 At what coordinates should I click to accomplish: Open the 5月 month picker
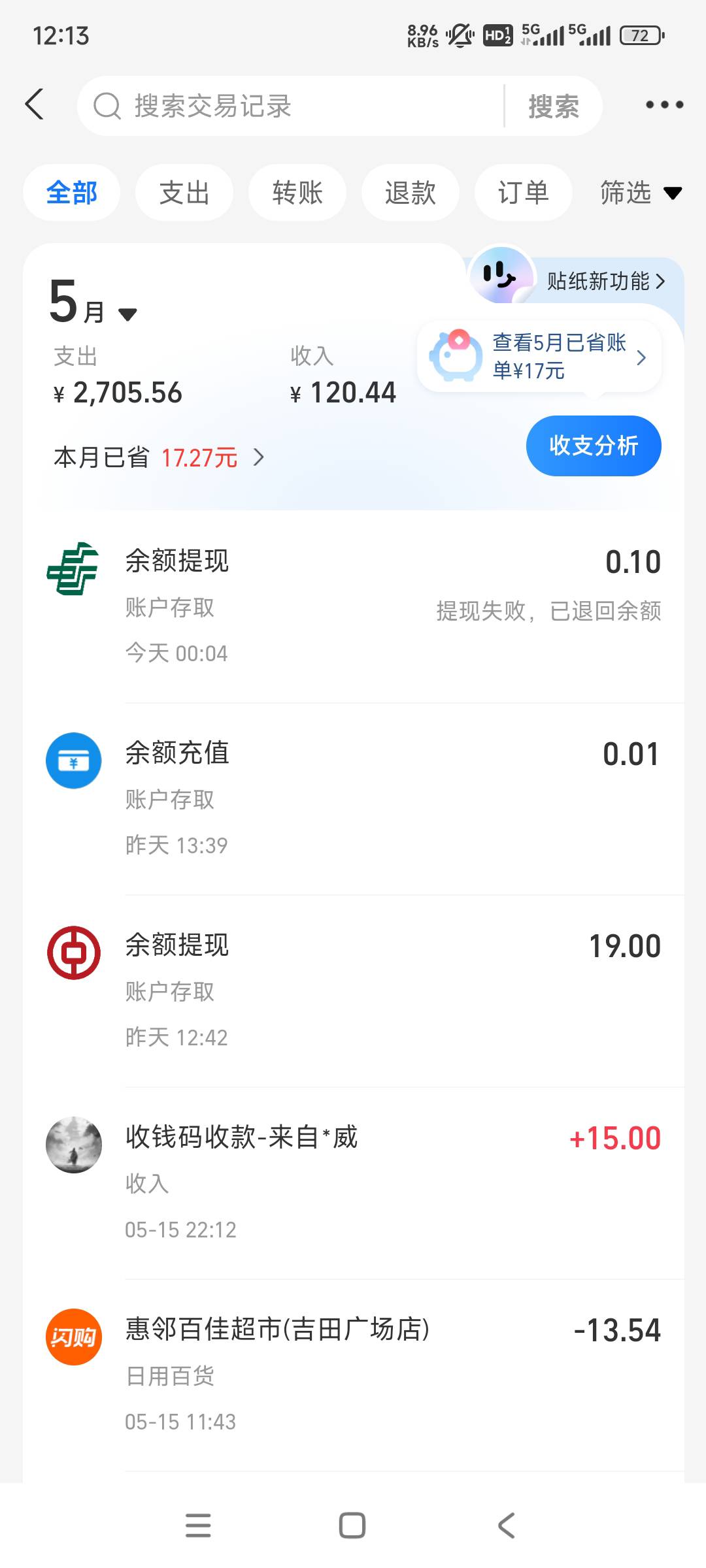(x=93, y=302)
